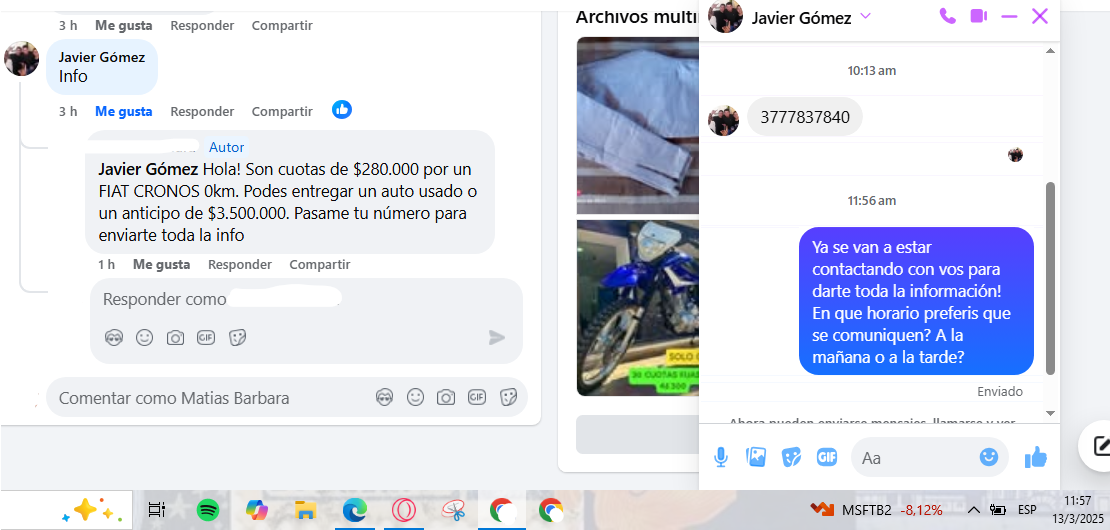Start a voice call with Javier Gómez

[x=947, y=16]
